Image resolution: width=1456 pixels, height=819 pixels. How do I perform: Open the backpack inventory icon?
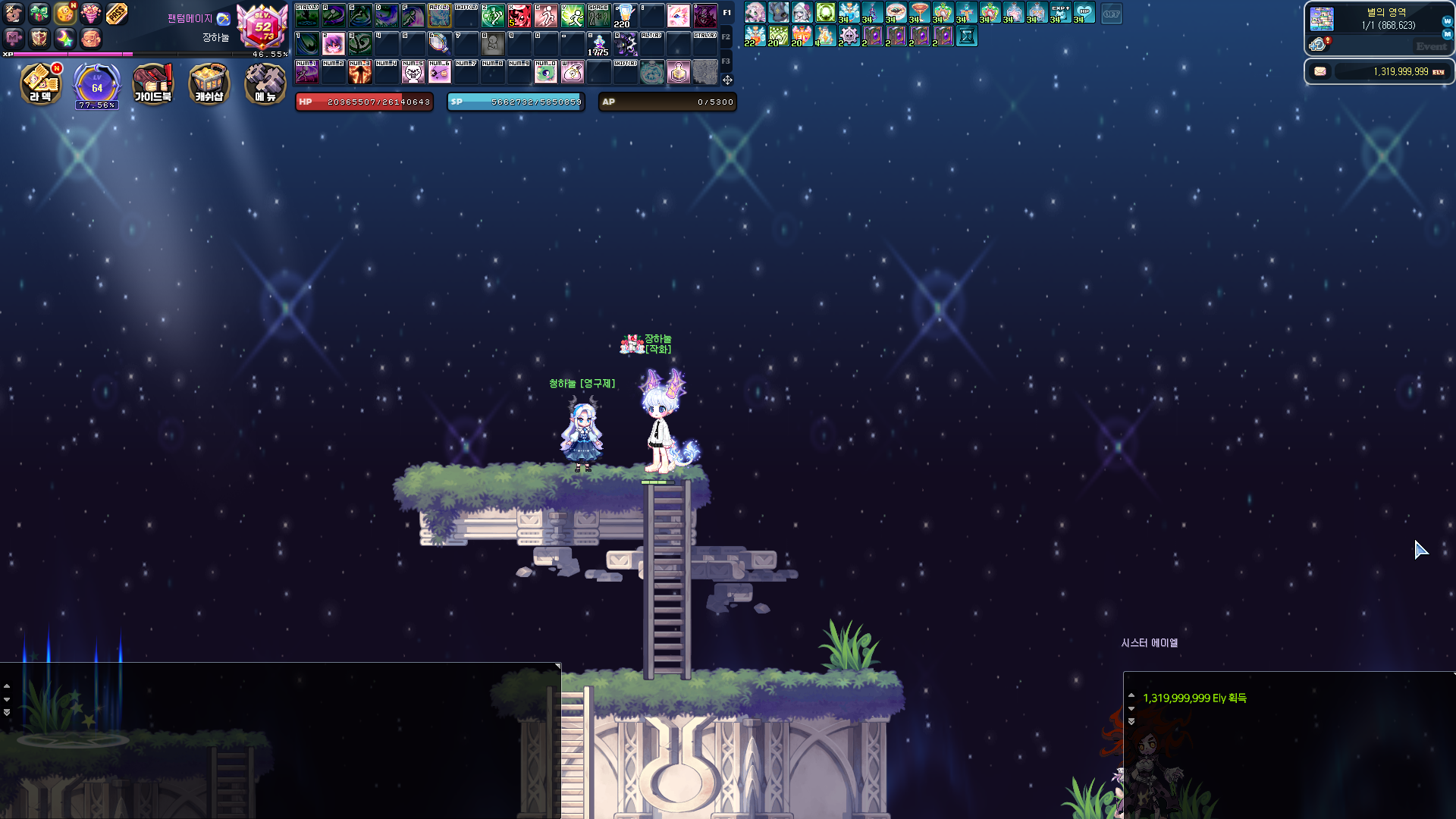pyautogui.click(x=91, y=38)
